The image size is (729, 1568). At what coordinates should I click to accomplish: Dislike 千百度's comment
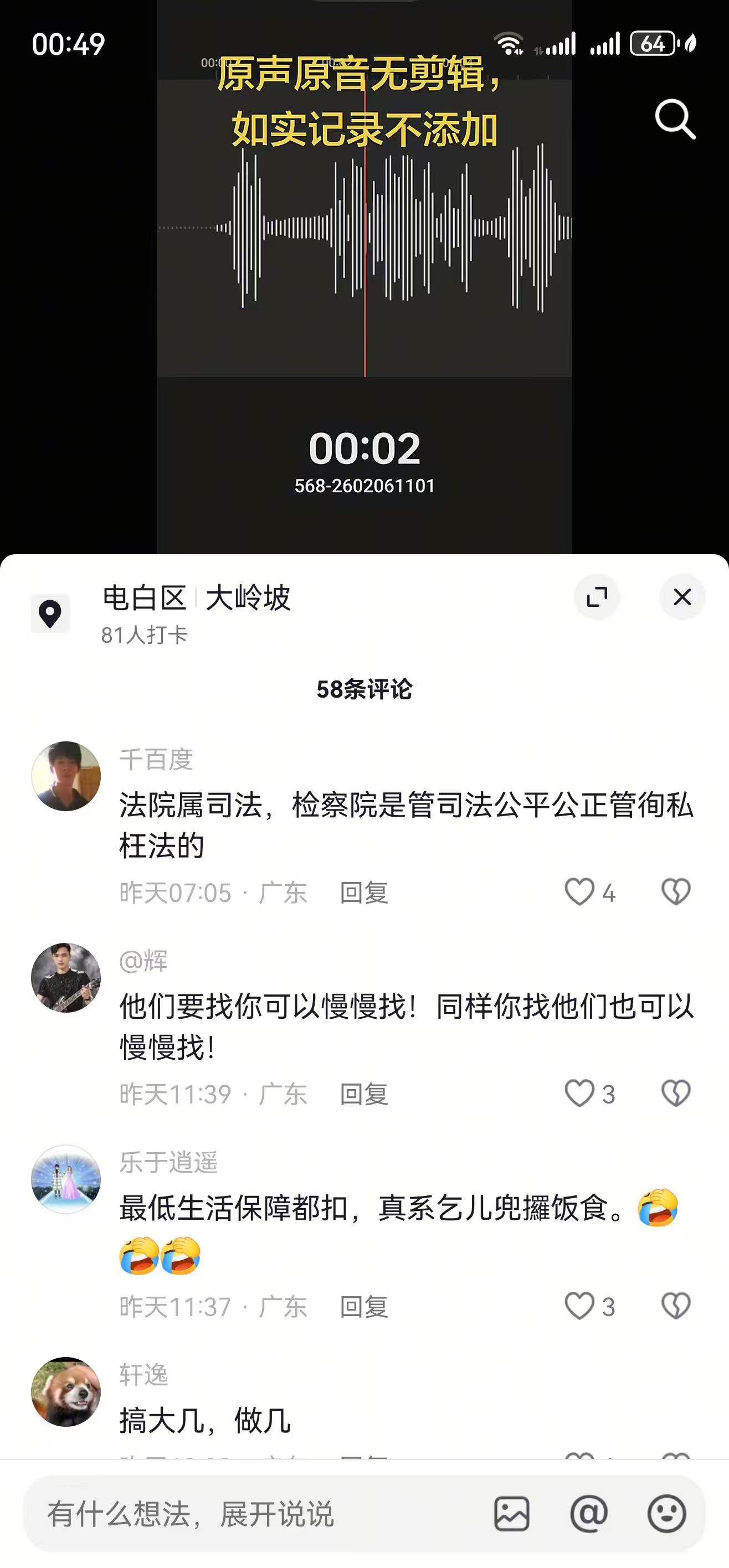(x=675, y=893)
